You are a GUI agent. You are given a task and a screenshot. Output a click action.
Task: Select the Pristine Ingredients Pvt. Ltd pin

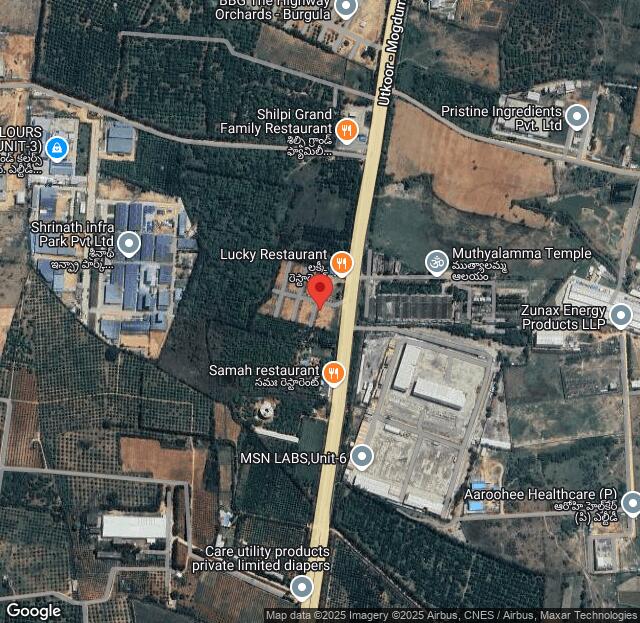576,118
